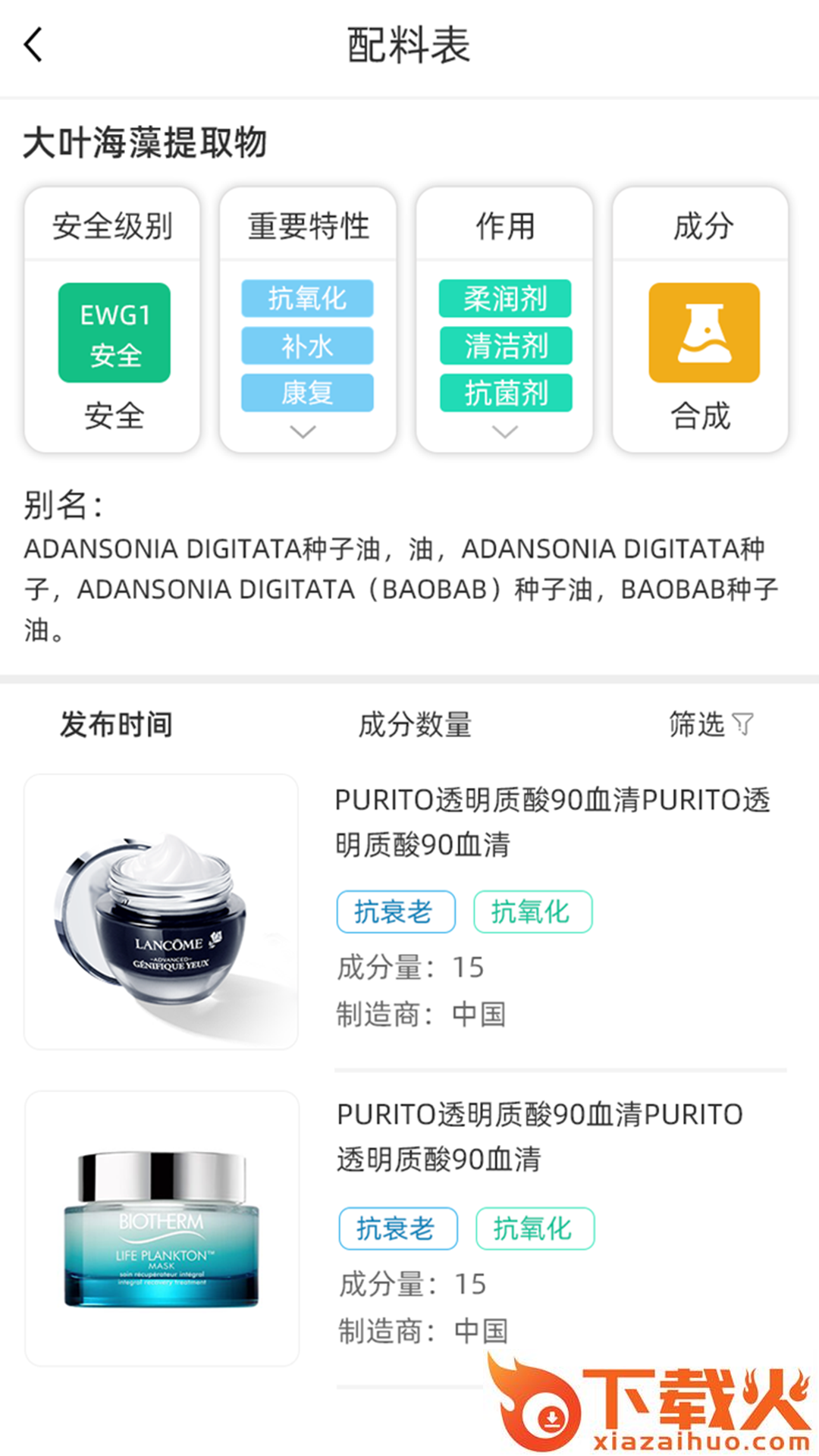The image size is (819, 1456).
Task: Sort products by 成分数量
Action: pyautogui.click(x=415, y=724)
